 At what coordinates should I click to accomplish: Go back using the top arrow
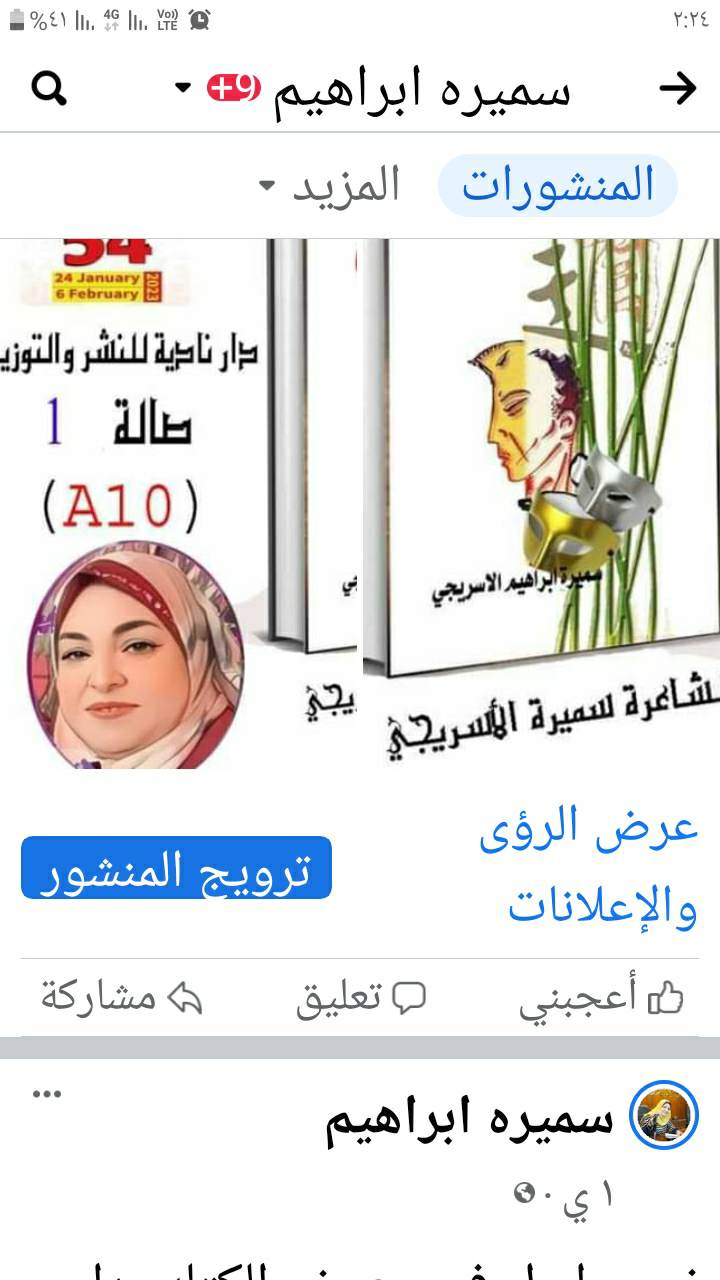coord(678,89)
